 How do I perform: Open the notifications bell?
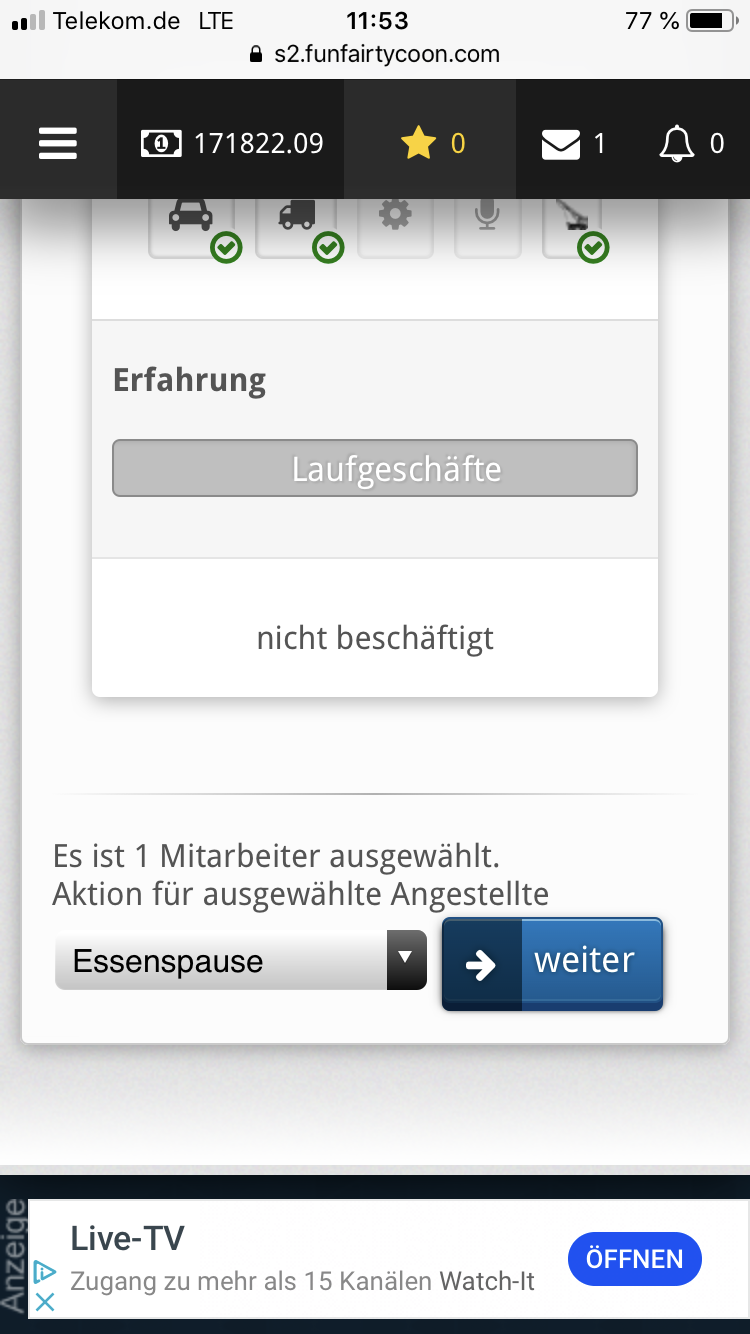click(690, 144)
